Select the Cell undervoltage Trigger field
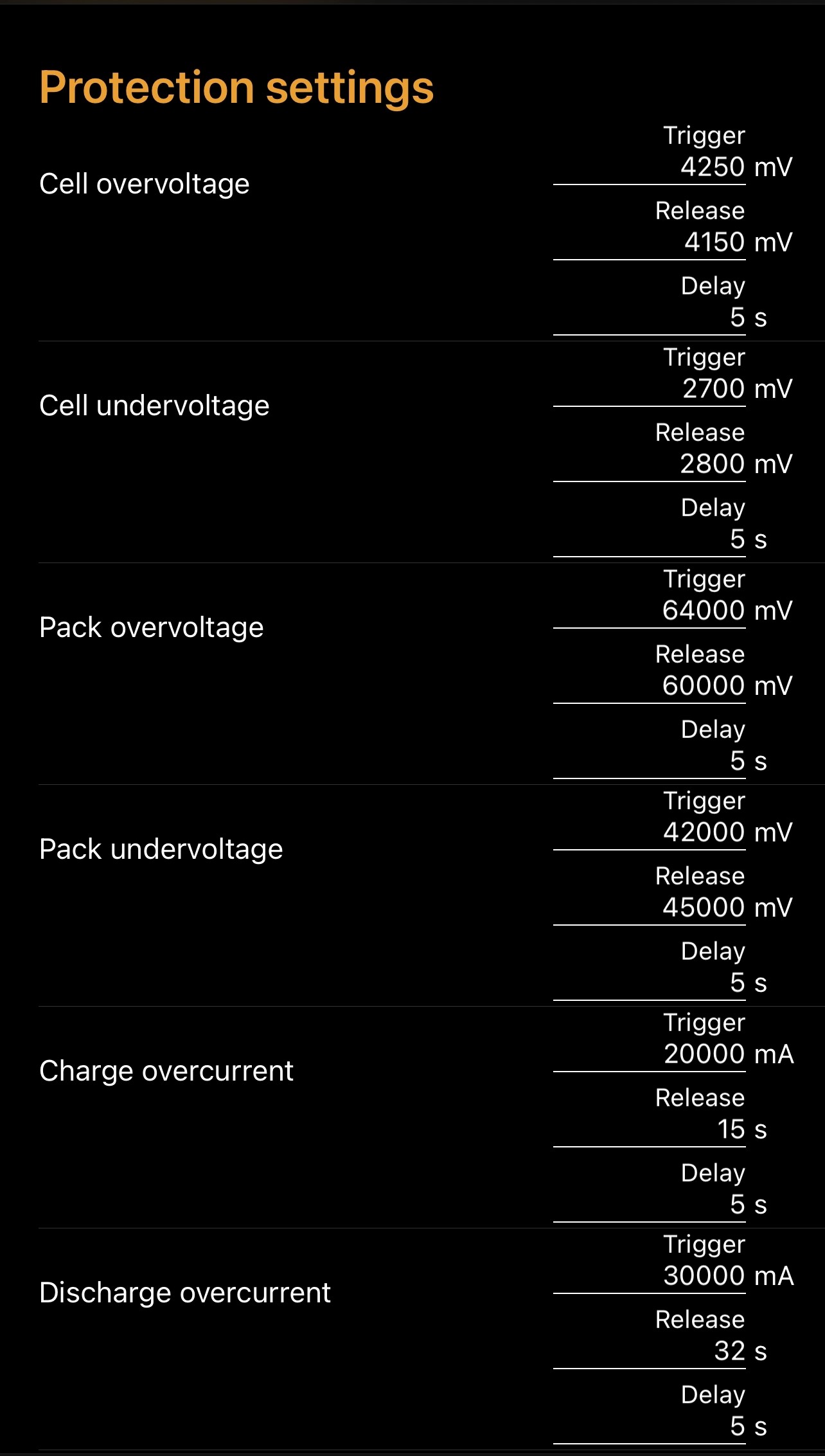Image resolution: width=825 pixels, height=1456 pixels. tap(649, 389)
